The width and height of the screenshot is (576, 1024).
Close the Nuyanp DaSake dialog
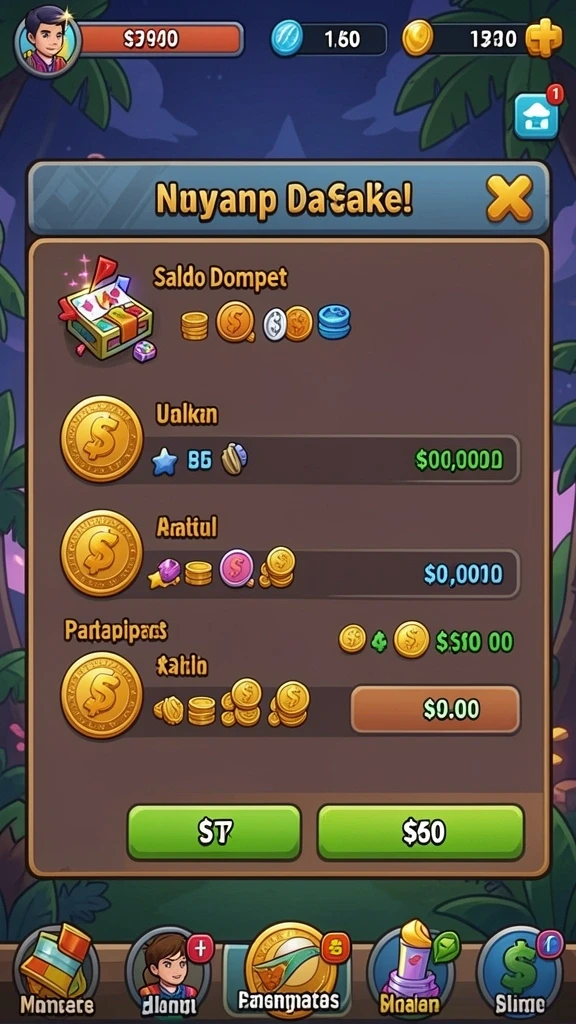[509, 198]
